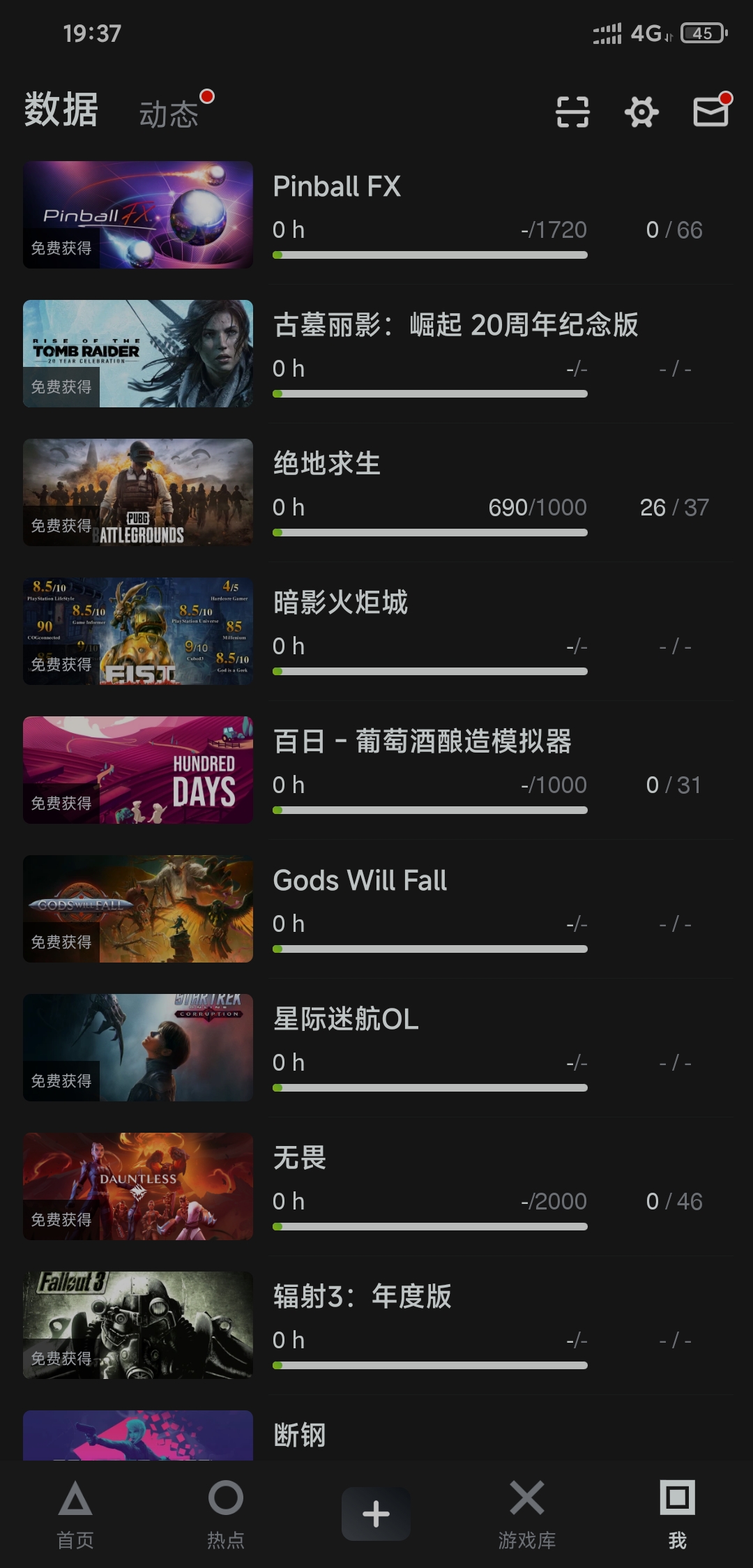This screenshot has width=753, height=1568.
Task: Open 古墓丽影：崛起 20周年纪念版 entry
Action: point(376,354)
